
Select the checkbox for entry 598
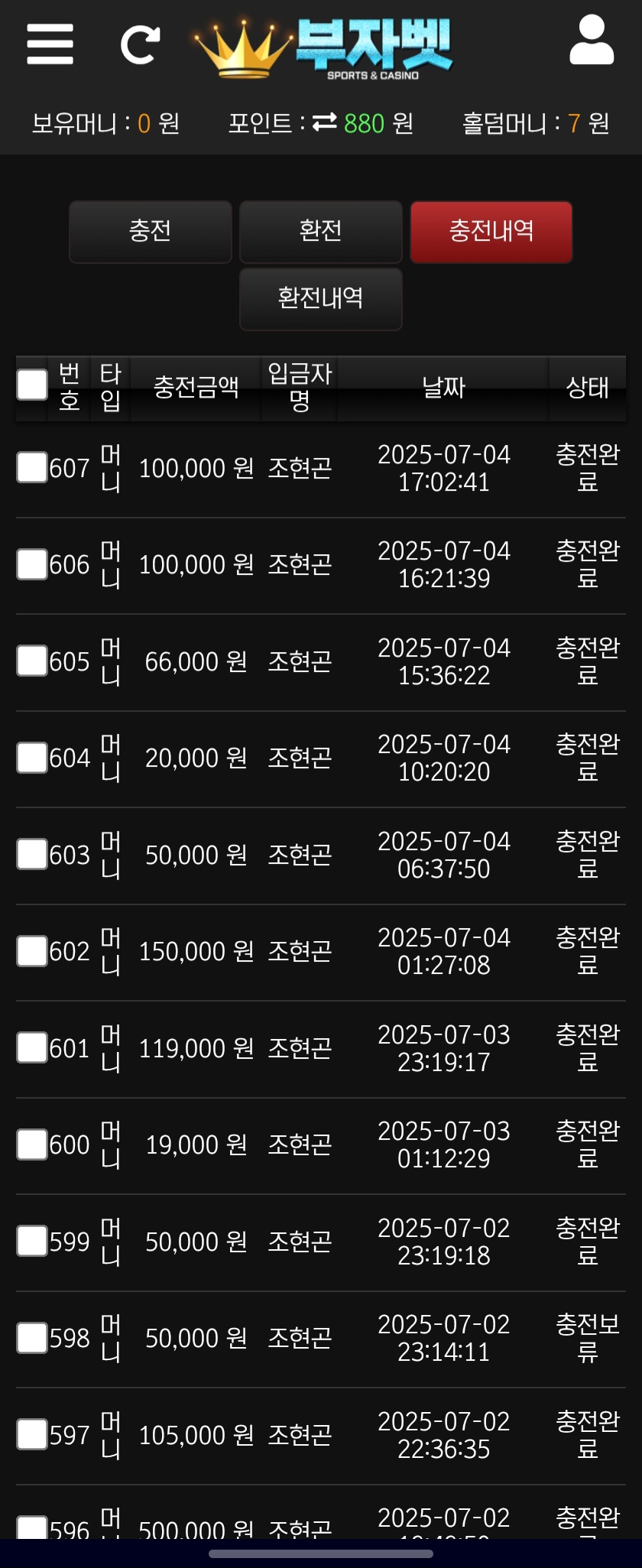pos(32,1338)
